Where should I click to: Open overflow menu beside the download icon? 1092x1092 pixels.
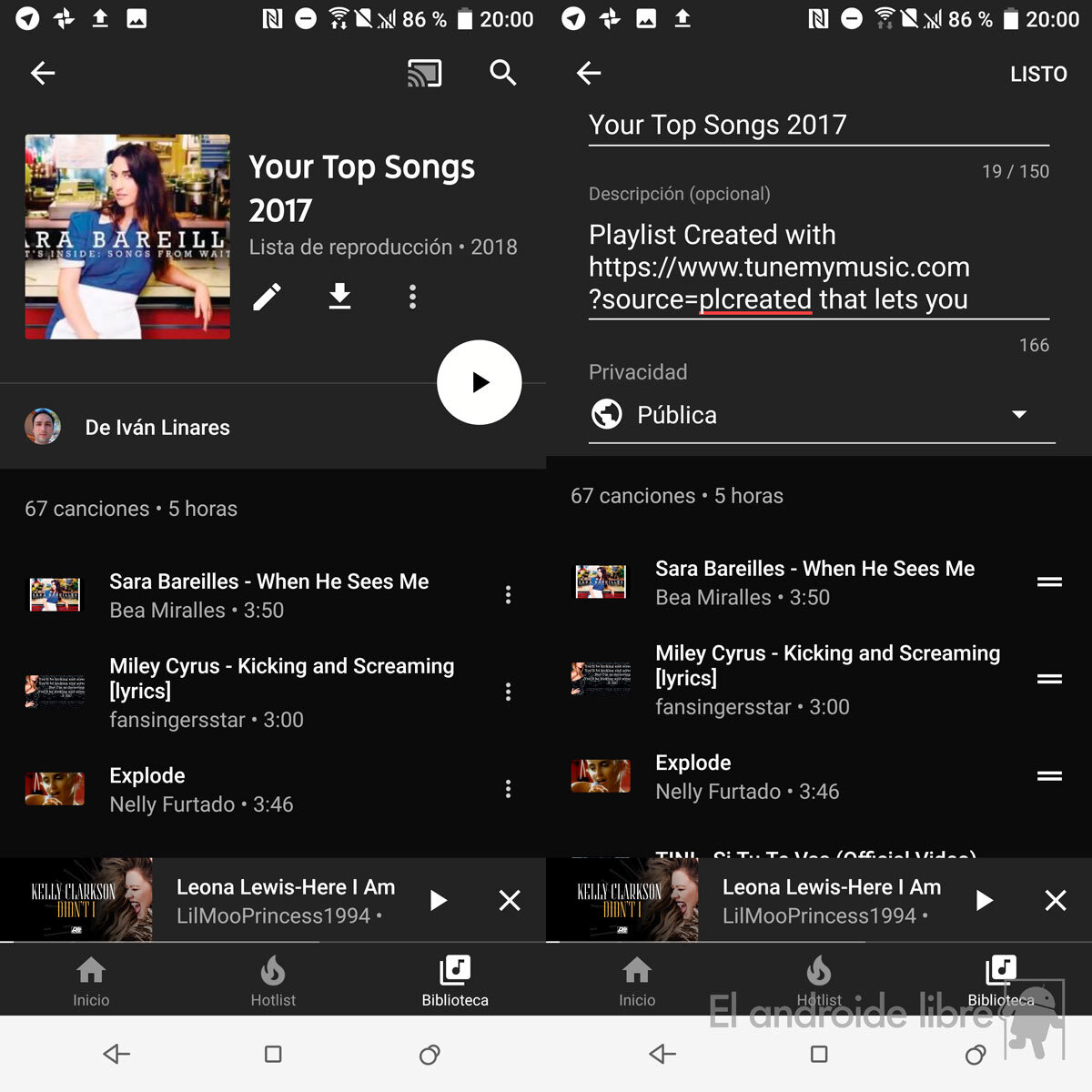(x=412, y=297)
